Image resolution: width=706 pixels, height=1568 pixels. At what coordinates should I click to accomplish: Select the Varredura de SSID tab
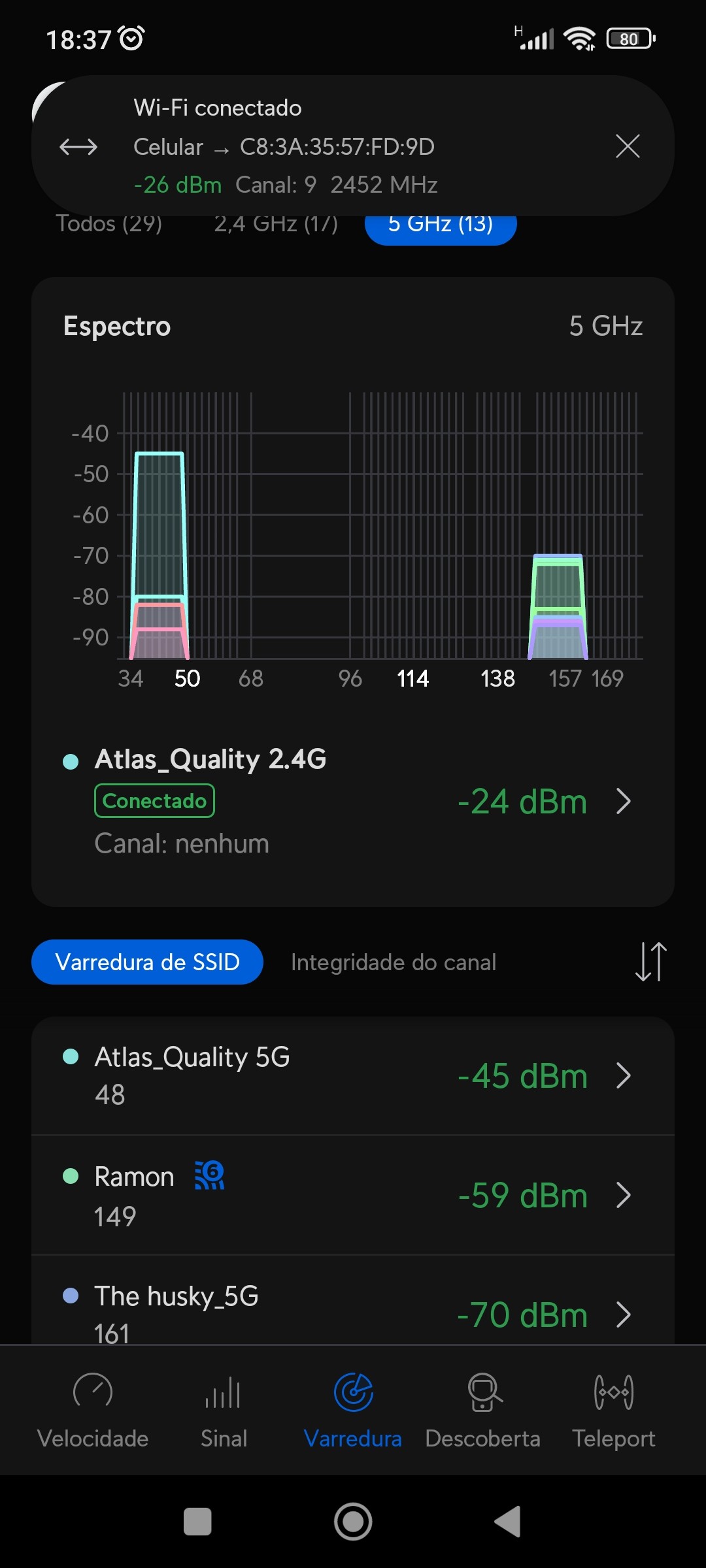tap(147, 962)
